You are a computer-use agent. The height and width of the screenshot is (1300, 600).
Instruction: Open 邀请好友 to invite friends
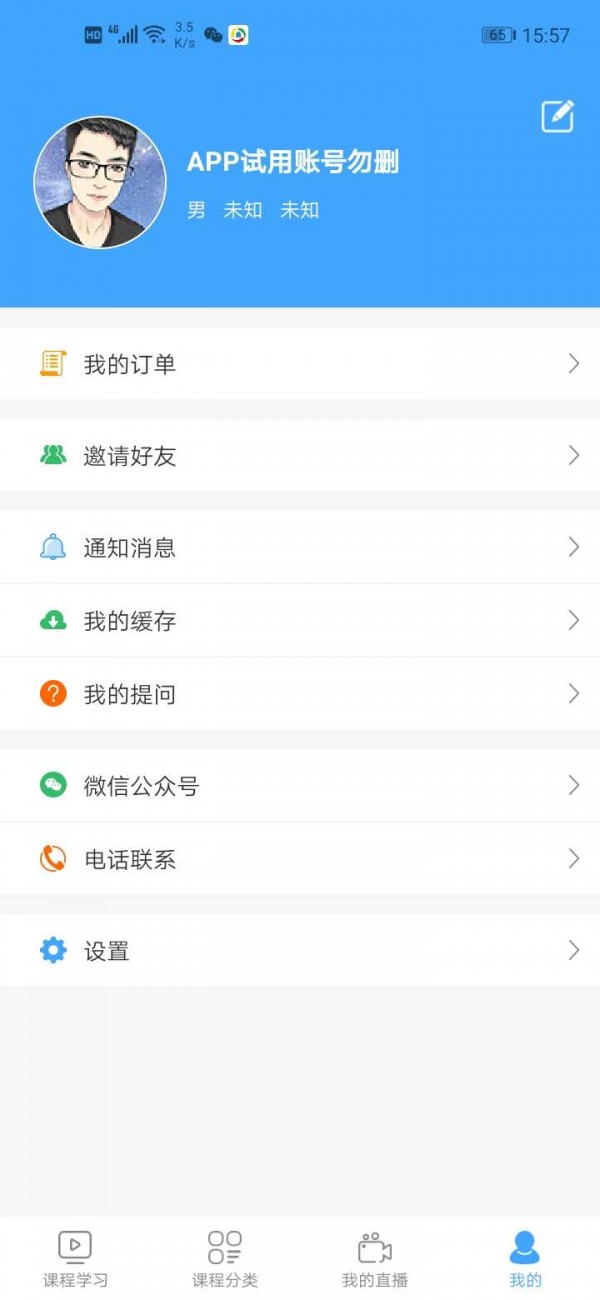point(300,456)
